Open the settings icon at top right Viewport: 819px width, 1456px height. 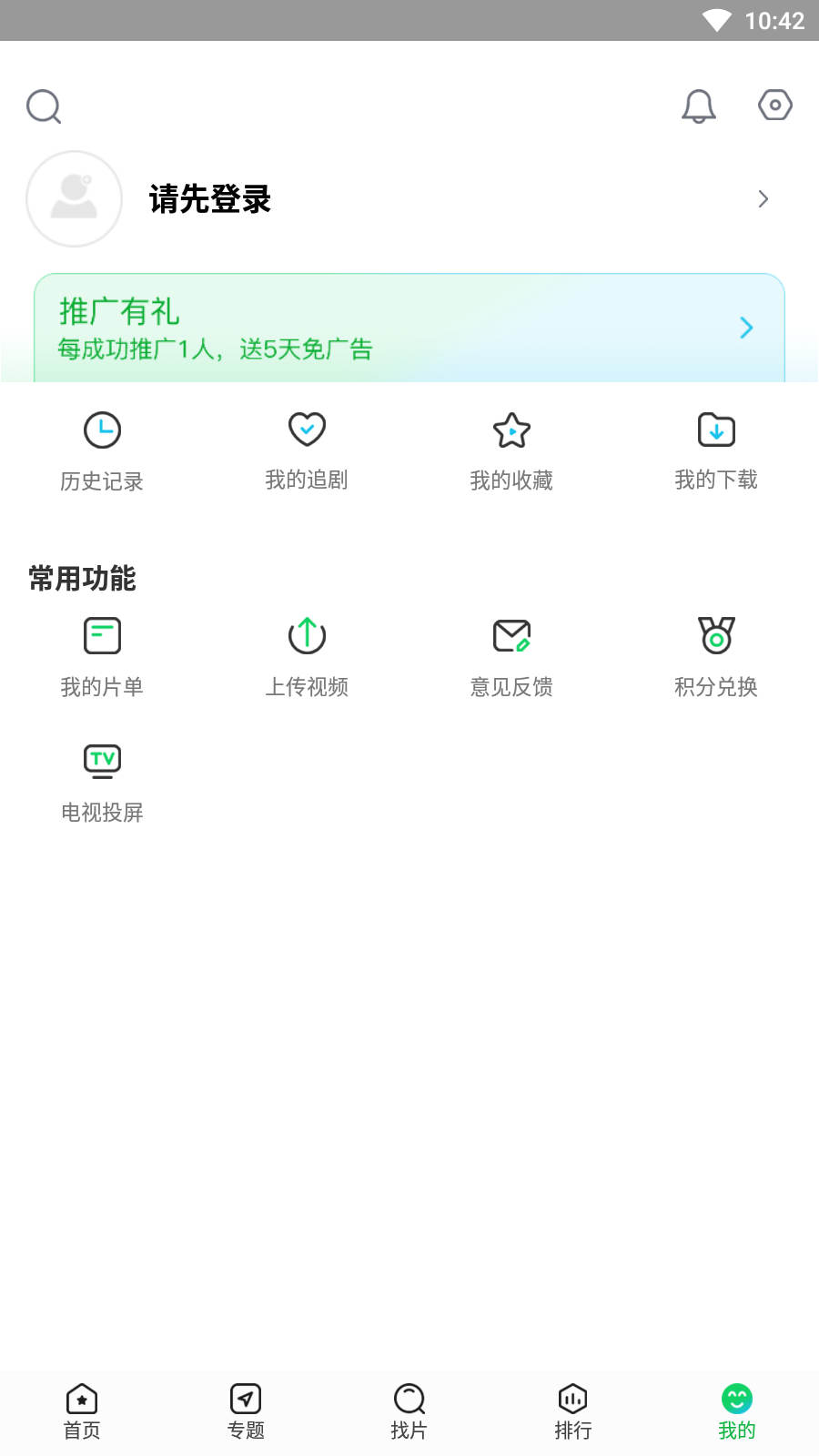775,105
